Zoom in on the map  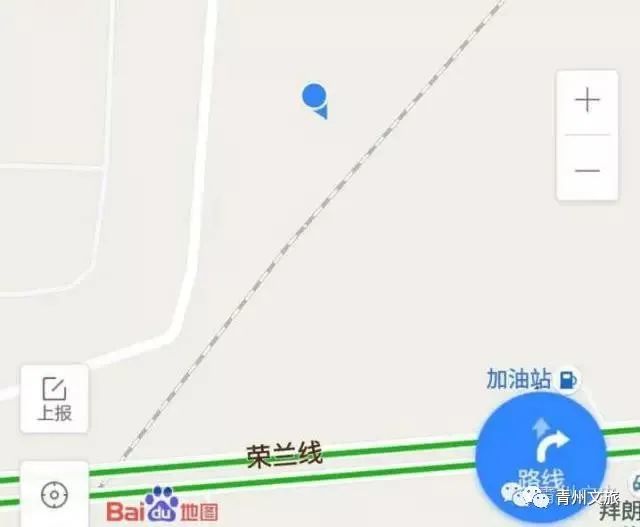coord(587,101)
